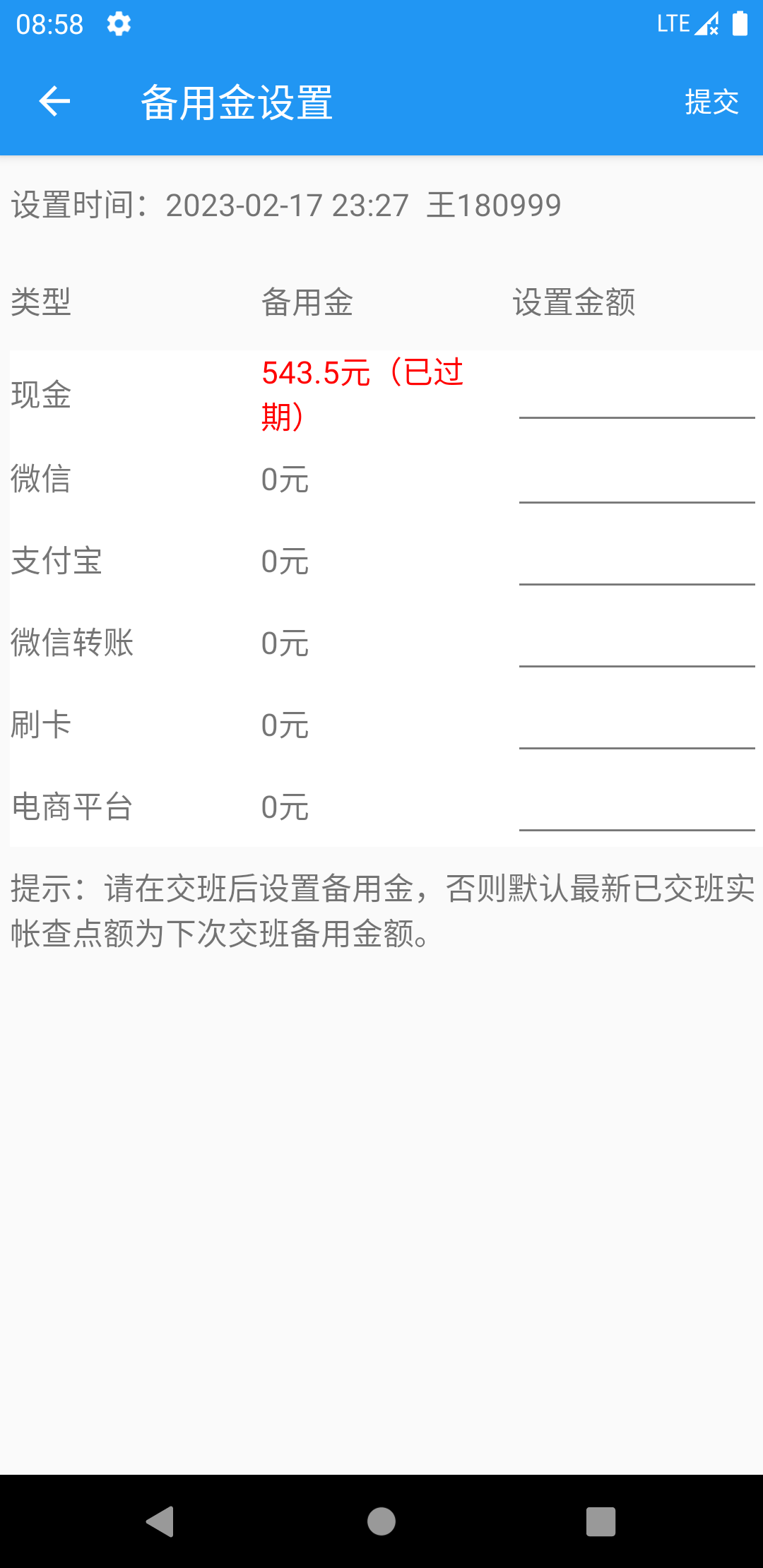The height and width of the screenshot is (1568, 763).
Task: Open the system recent apps view
Action: (x=601, y=1521)
